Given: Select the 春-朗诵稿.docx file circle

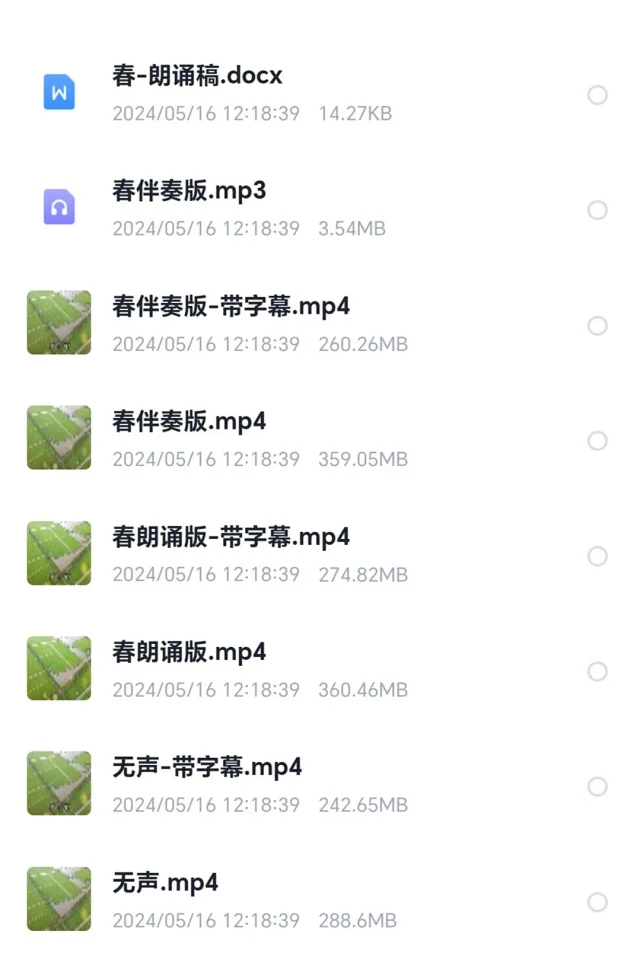Looking at the screenshot, I should pos(597,95).
